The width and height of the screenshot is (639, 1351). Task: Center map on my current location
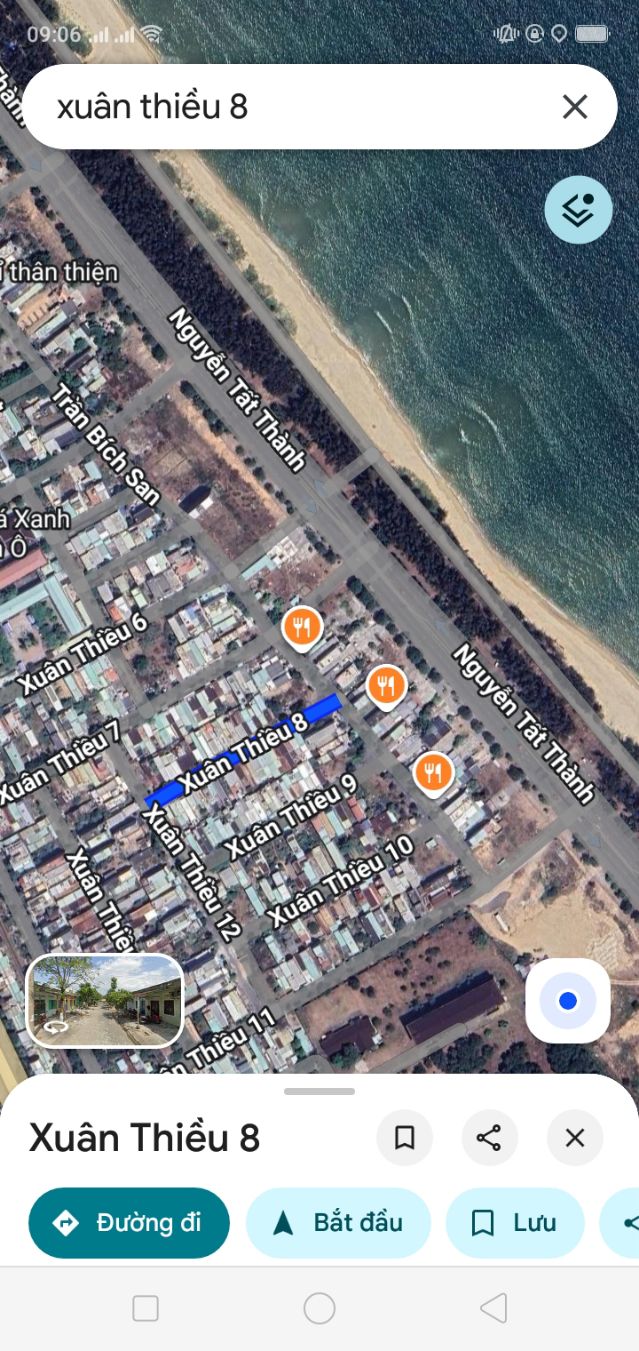pos(568,1001)
